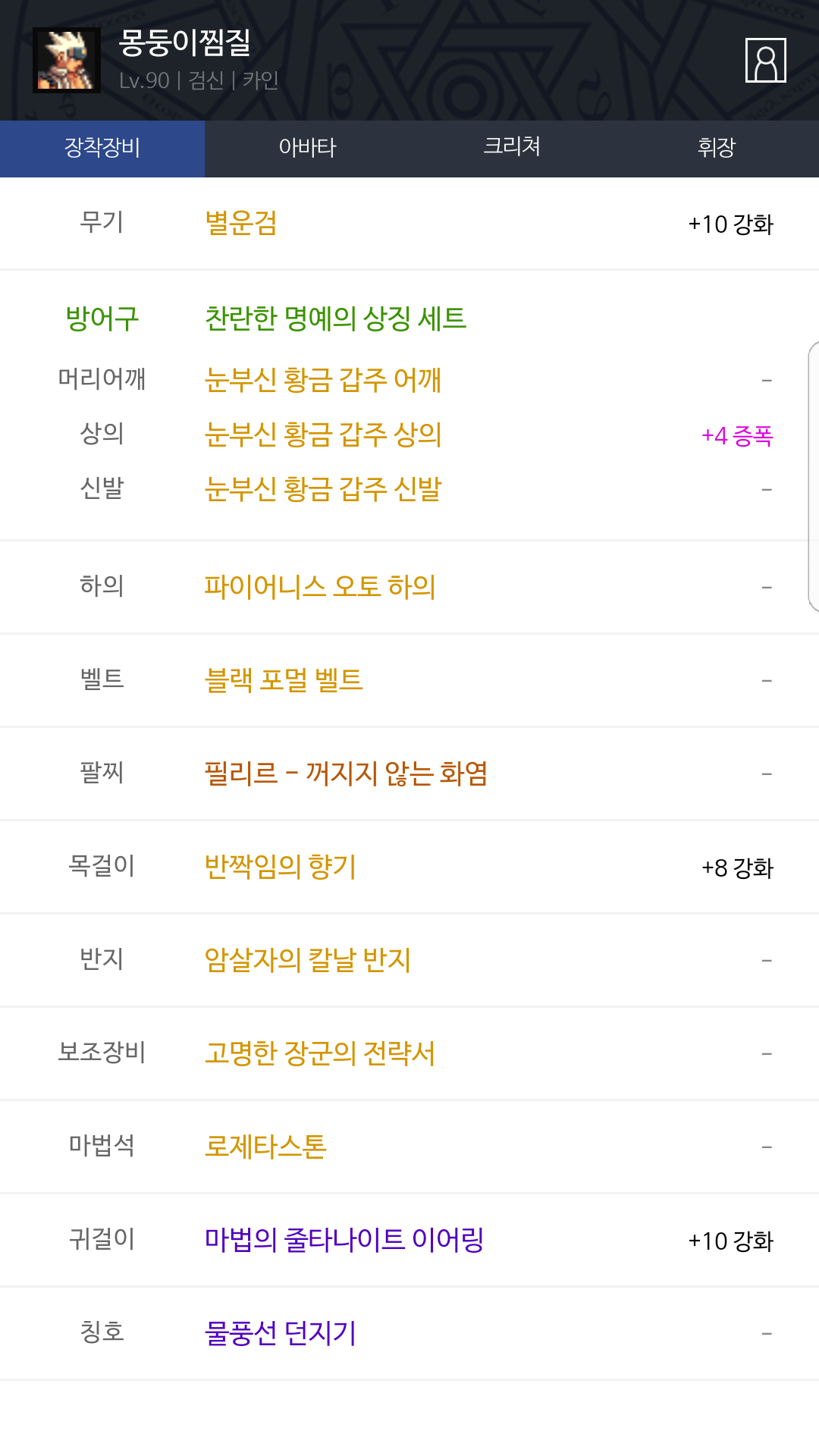Screen dimensions: 819x1456
Task: Open the magic stone 로제타스톤
Action: coord(265,1147)
